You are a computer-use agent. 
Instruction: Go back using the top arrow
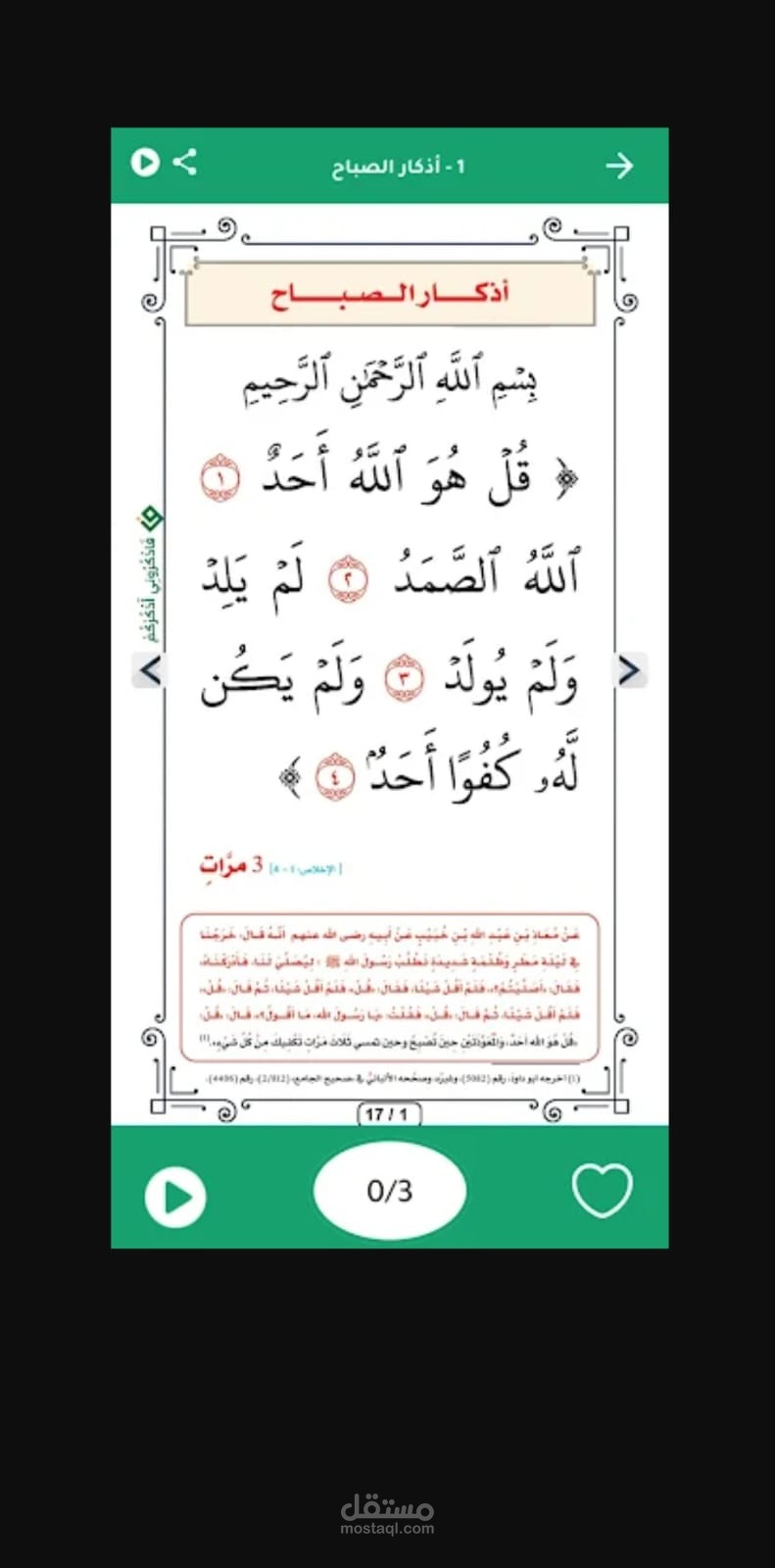point(619,166)
